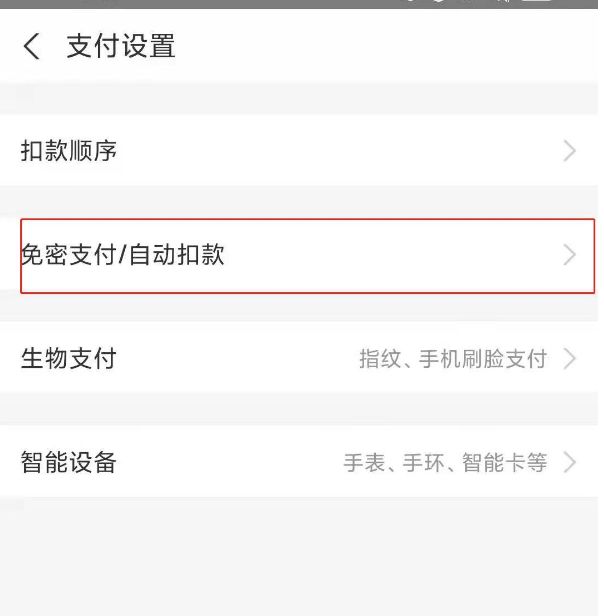Open 免密支付/自动扣款 settings
604x616 pixels.
(x=300, y=256)
